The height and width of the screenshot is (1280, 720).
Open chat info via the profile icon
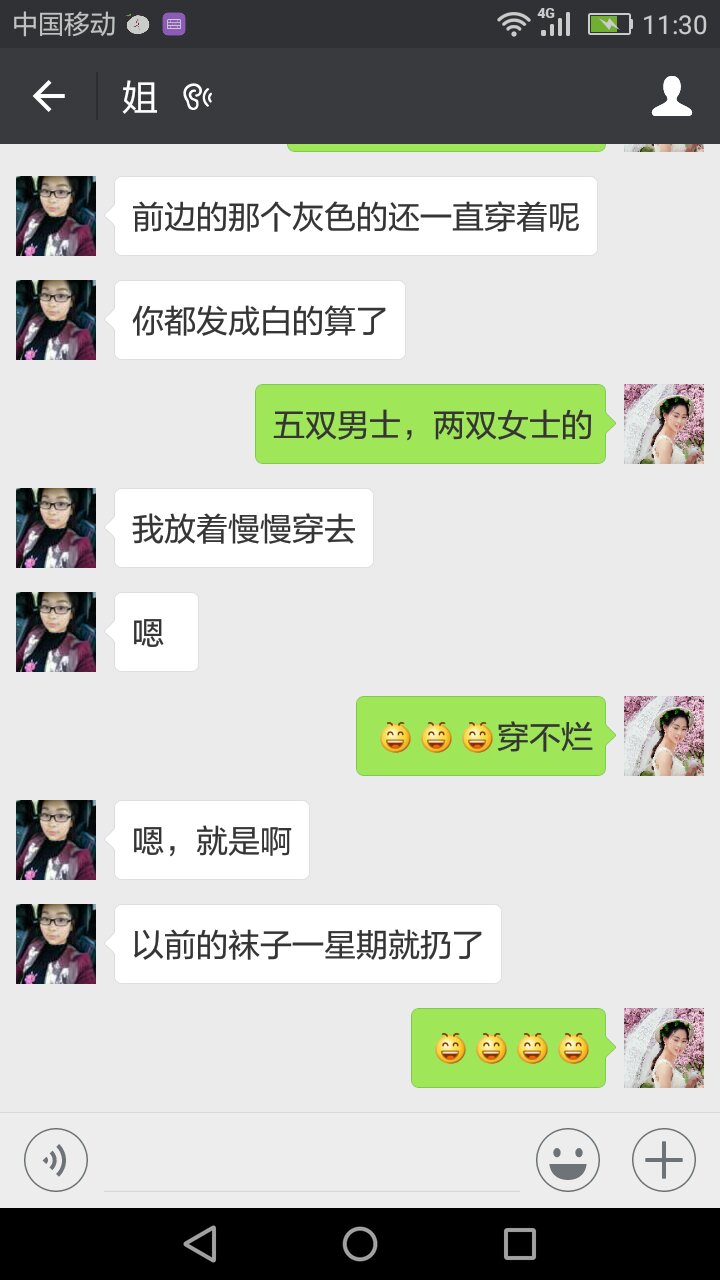[x=671, y=96]
